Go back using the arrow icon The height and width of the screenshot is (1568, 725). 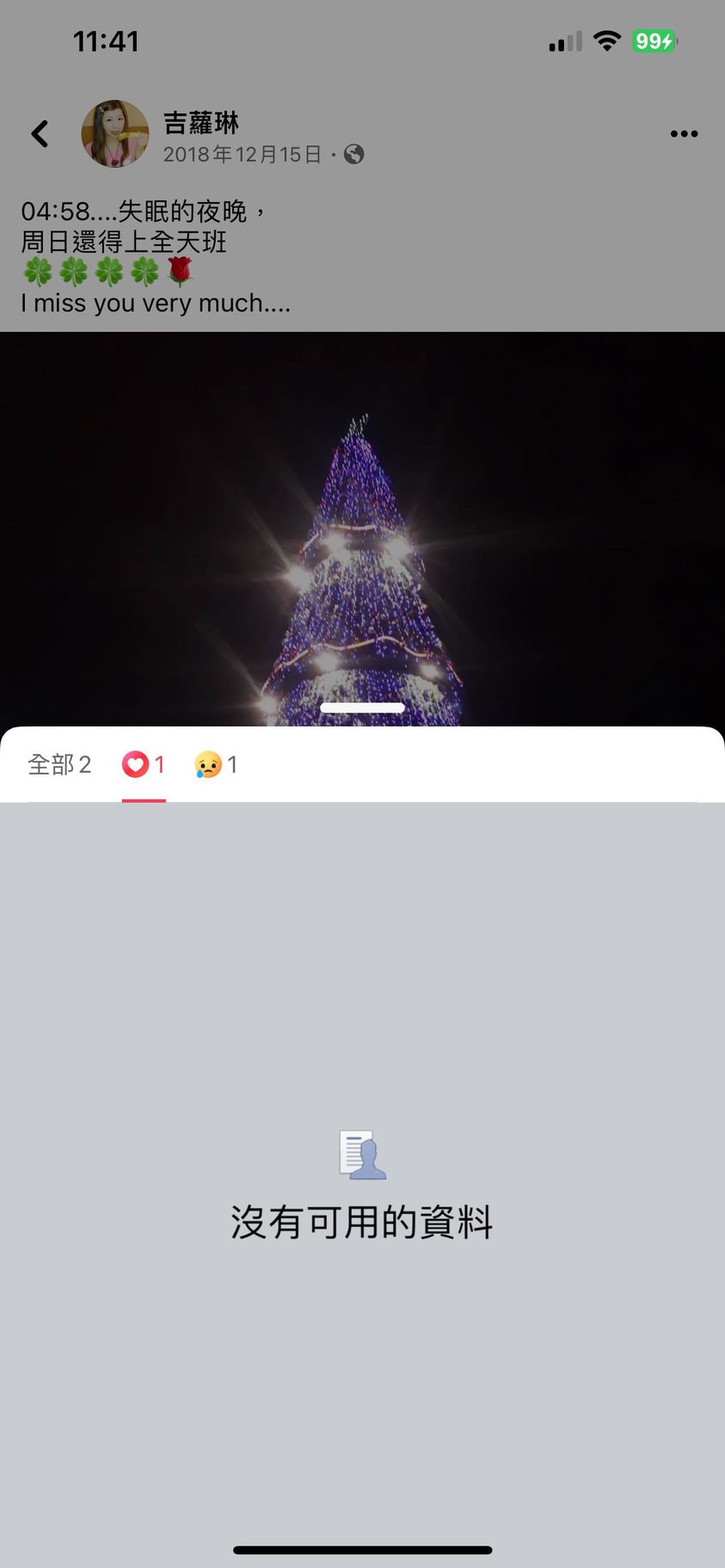click(40, 134)
